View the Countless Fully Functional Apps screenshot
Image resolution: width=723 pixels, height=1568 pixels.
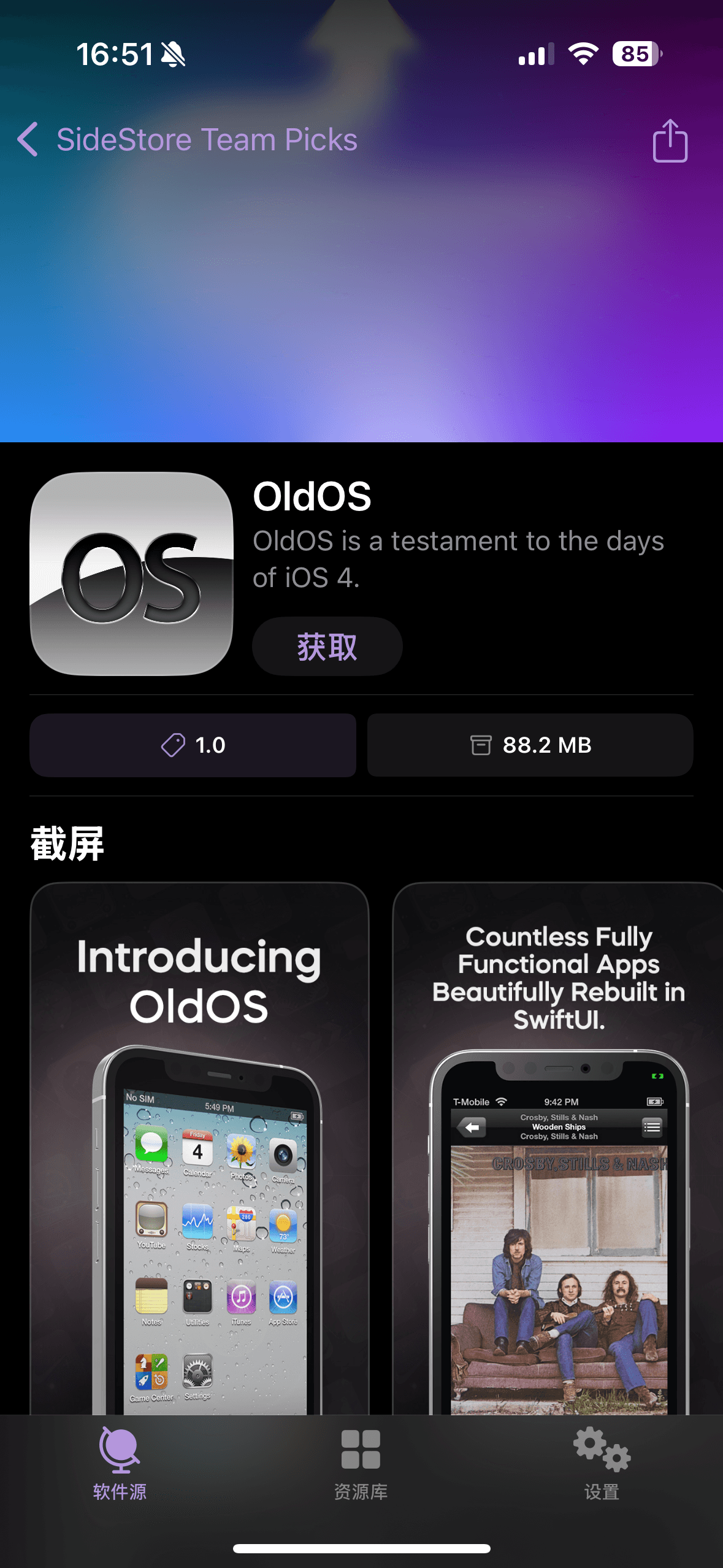point(558,1147)
